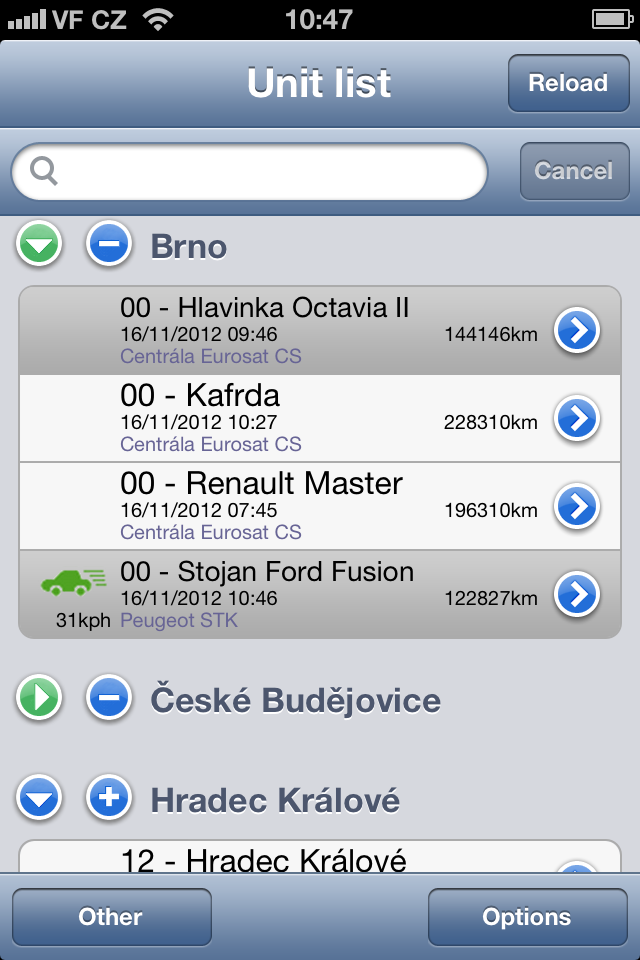Open details arrow for Hlavinka Octavia II
The width and height of the screenshot is (640, 960).
click(x=577, y=330)
